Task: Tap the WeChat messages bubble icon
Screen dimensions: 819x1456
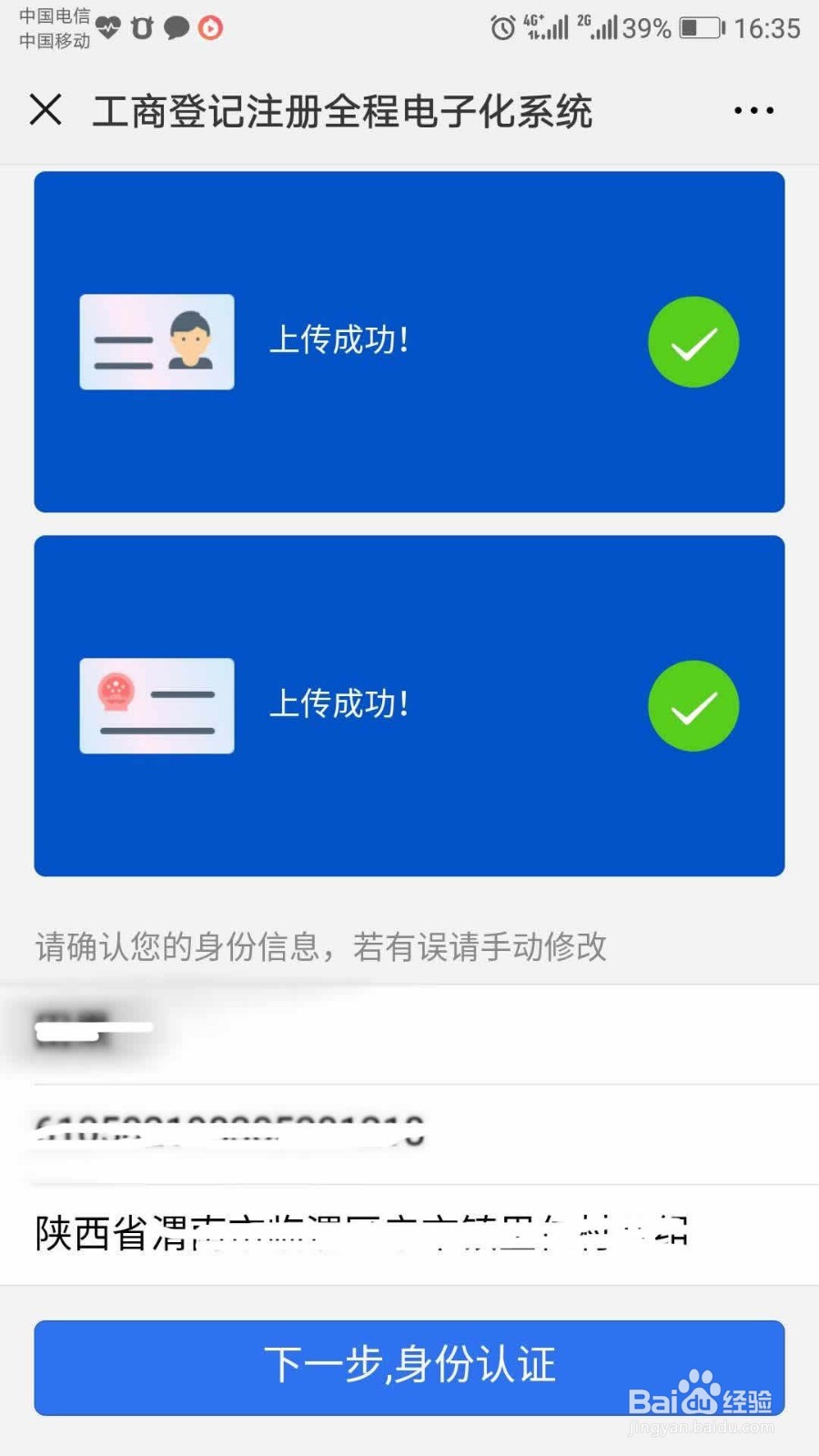Action: (x=176, y=28)
